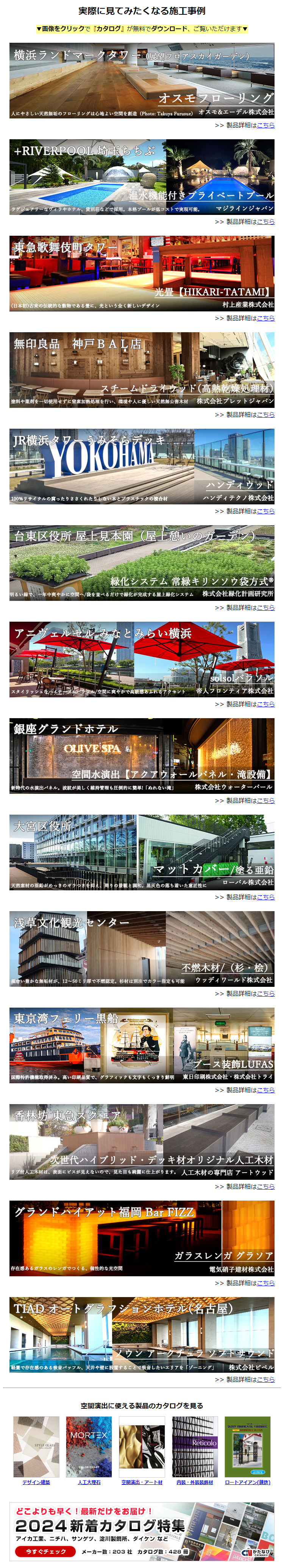This screenshot has height=1568, width=284.
Task: Open the 横浜ランドマークタワー flooring banner
Action: coord(141,80)
